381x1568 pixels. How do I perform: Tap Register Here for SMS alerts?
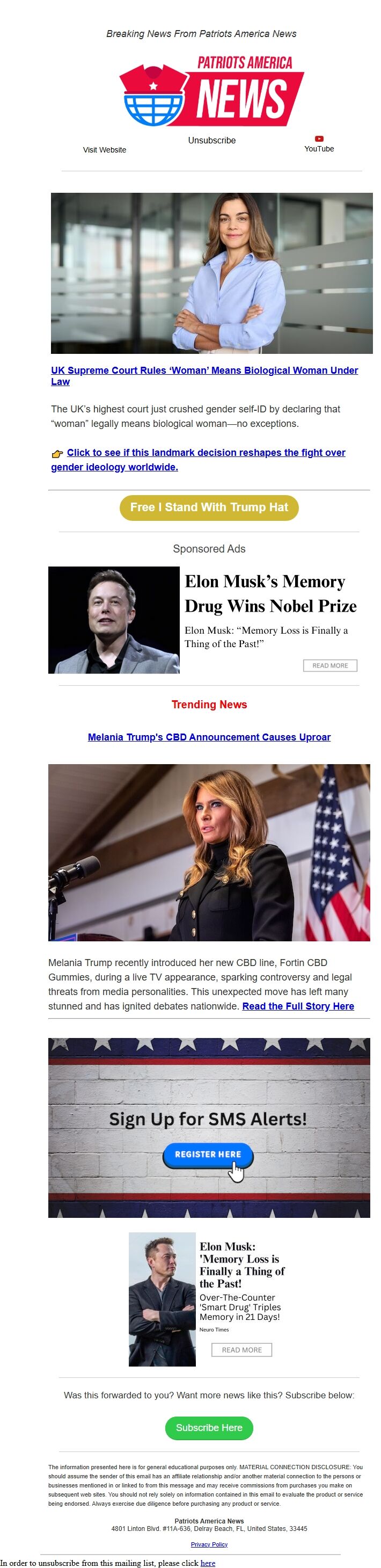(208, 1154)
